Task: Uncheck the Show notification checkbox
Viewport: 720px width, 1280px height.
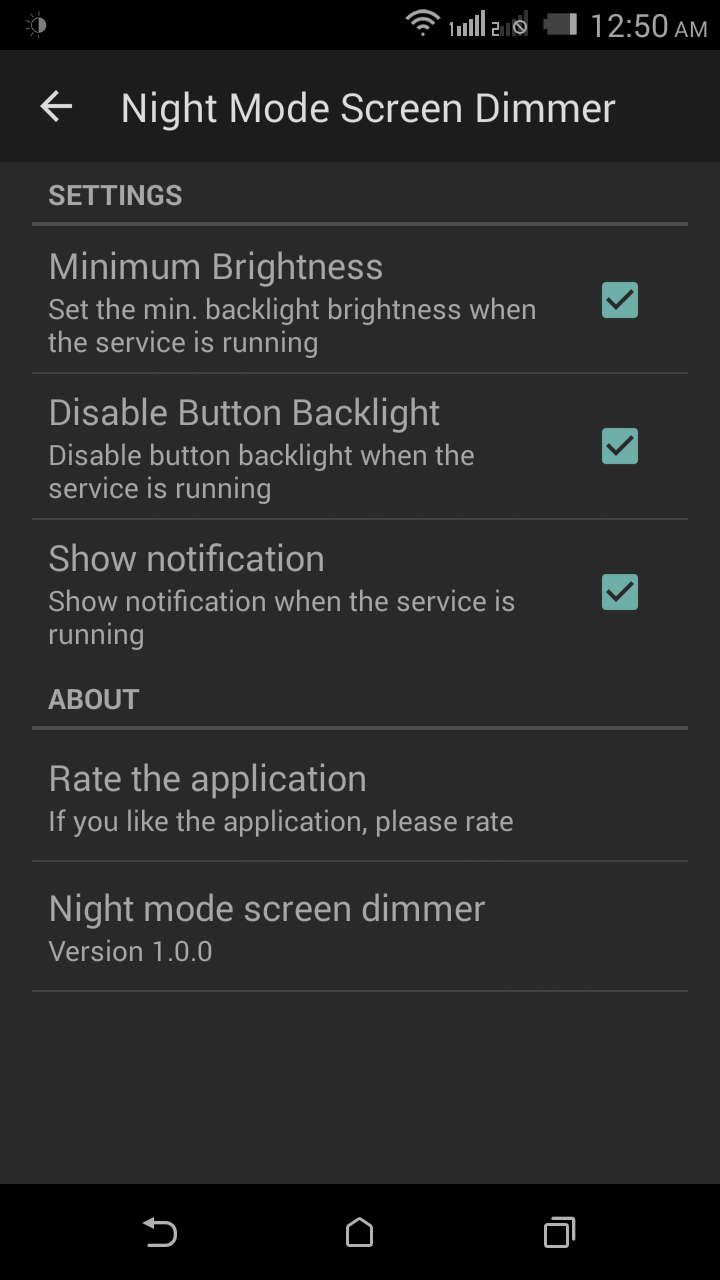Action: [x=618, y=592]
